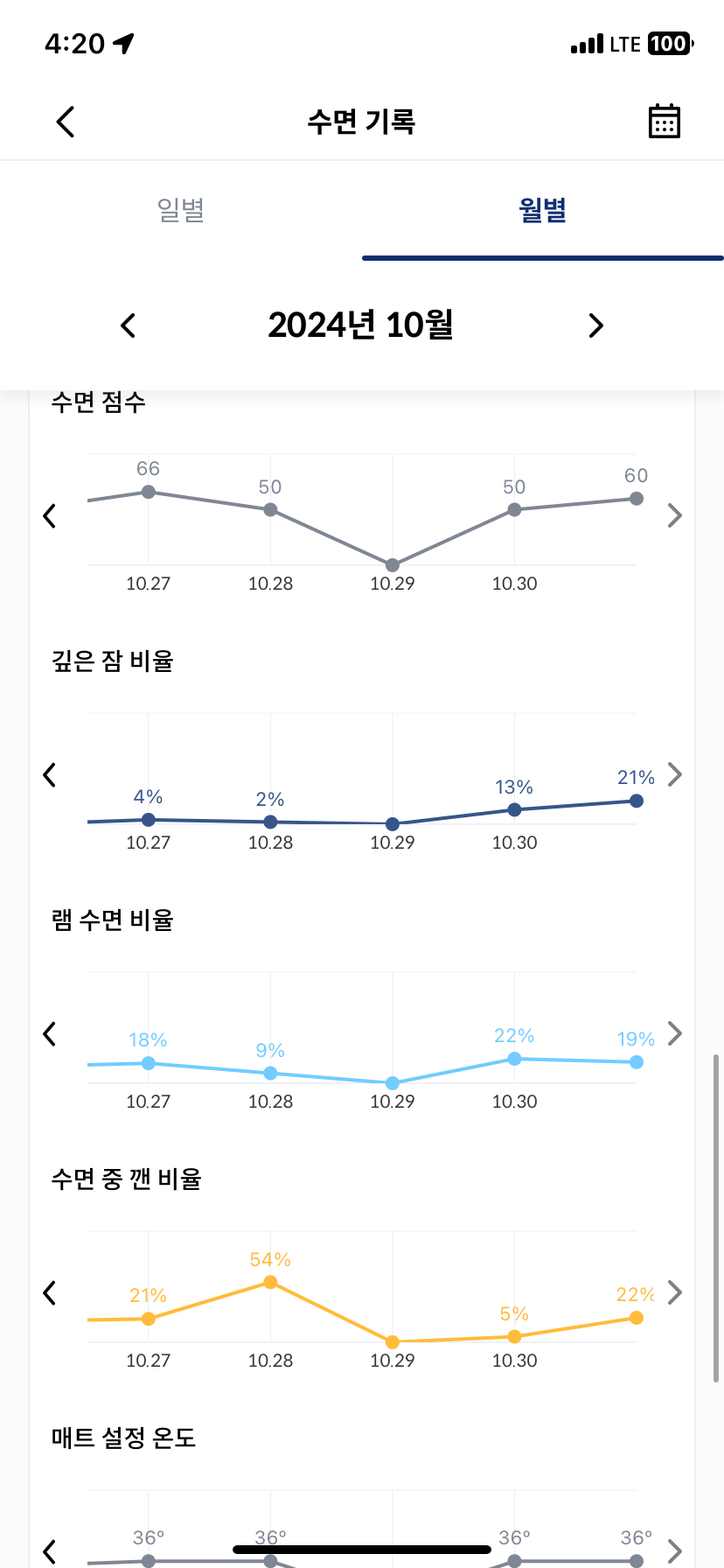Tap the back arrow to leave 수면 기록

pyautogui.click(x=64, y=121)
